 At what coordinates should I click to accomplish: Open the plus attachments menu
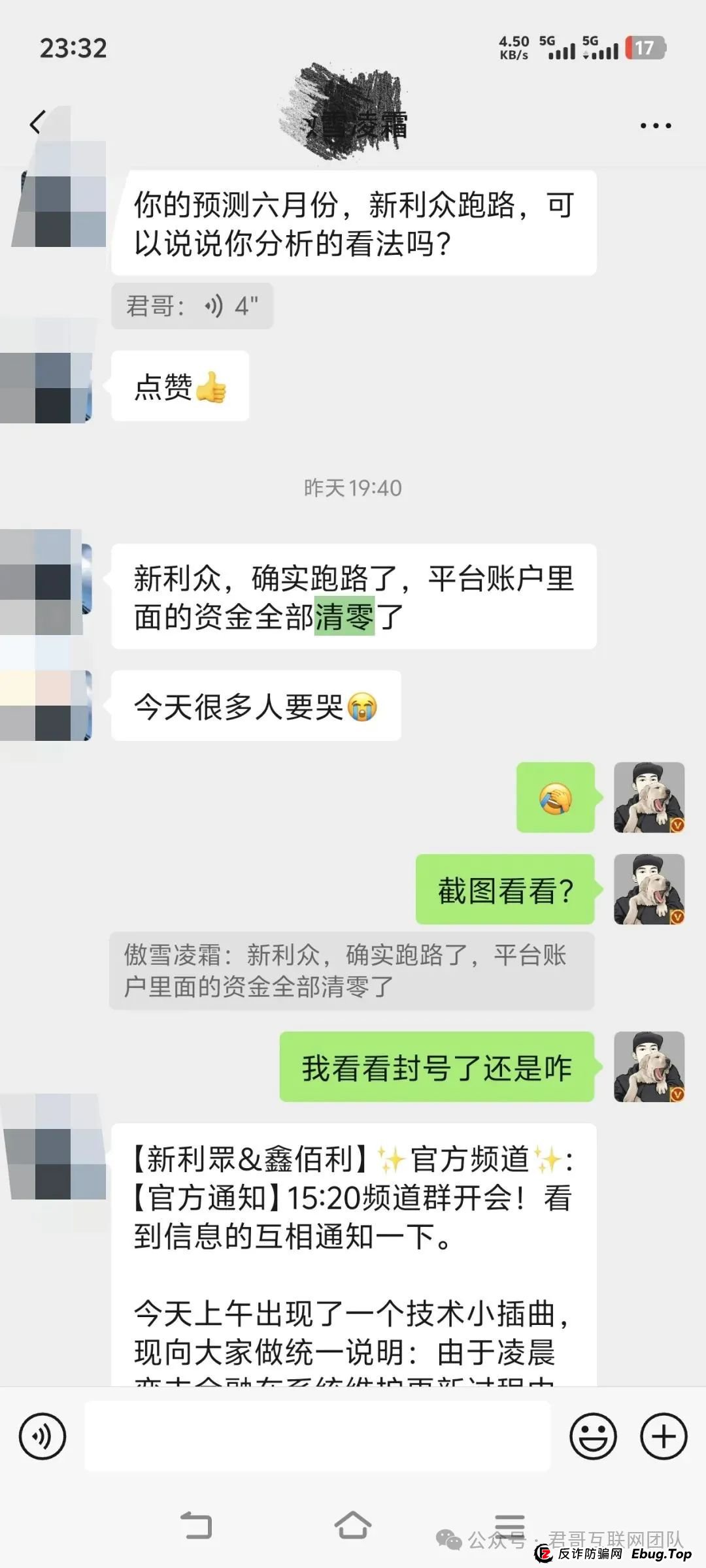[x=663, y=1437]
